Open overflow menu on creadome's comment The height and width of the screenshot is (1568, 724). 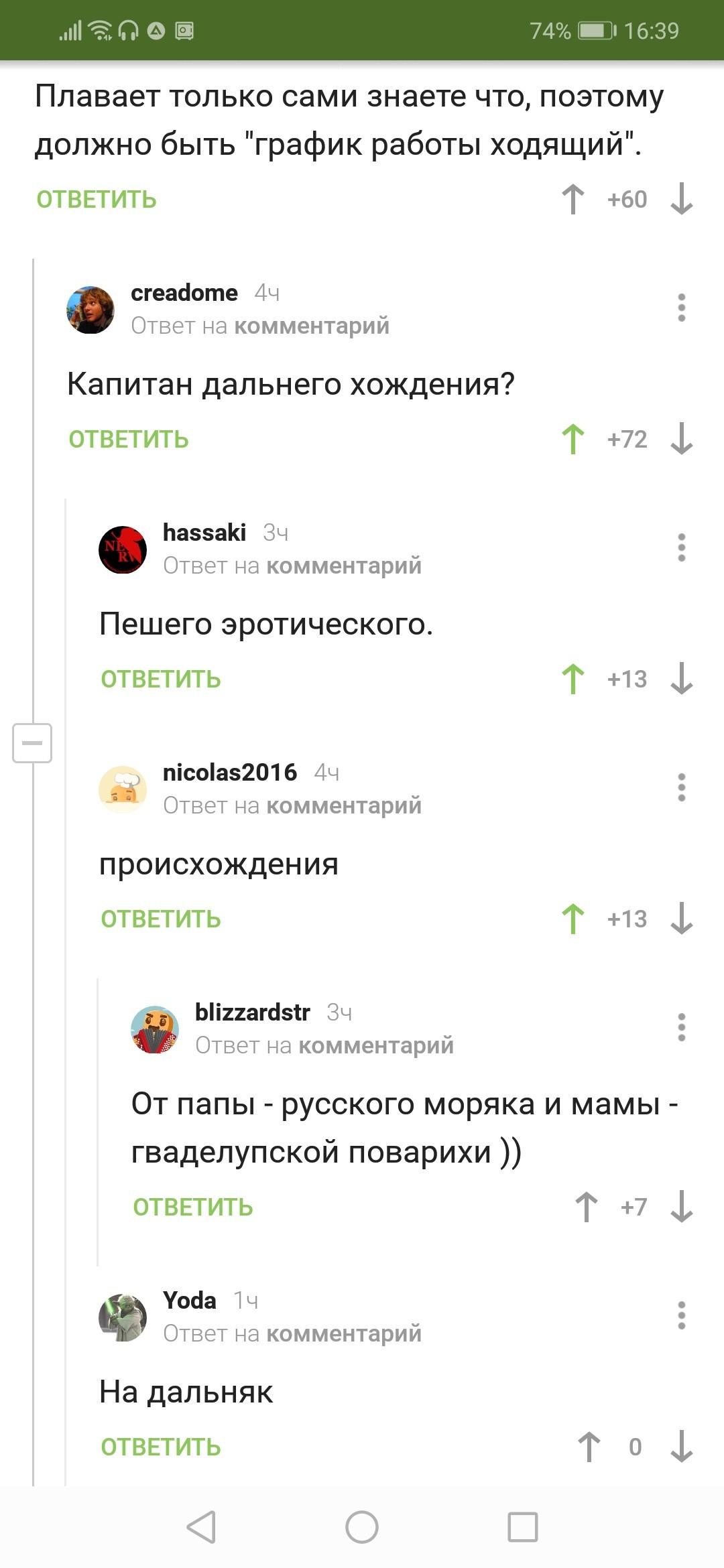[682, 308]
